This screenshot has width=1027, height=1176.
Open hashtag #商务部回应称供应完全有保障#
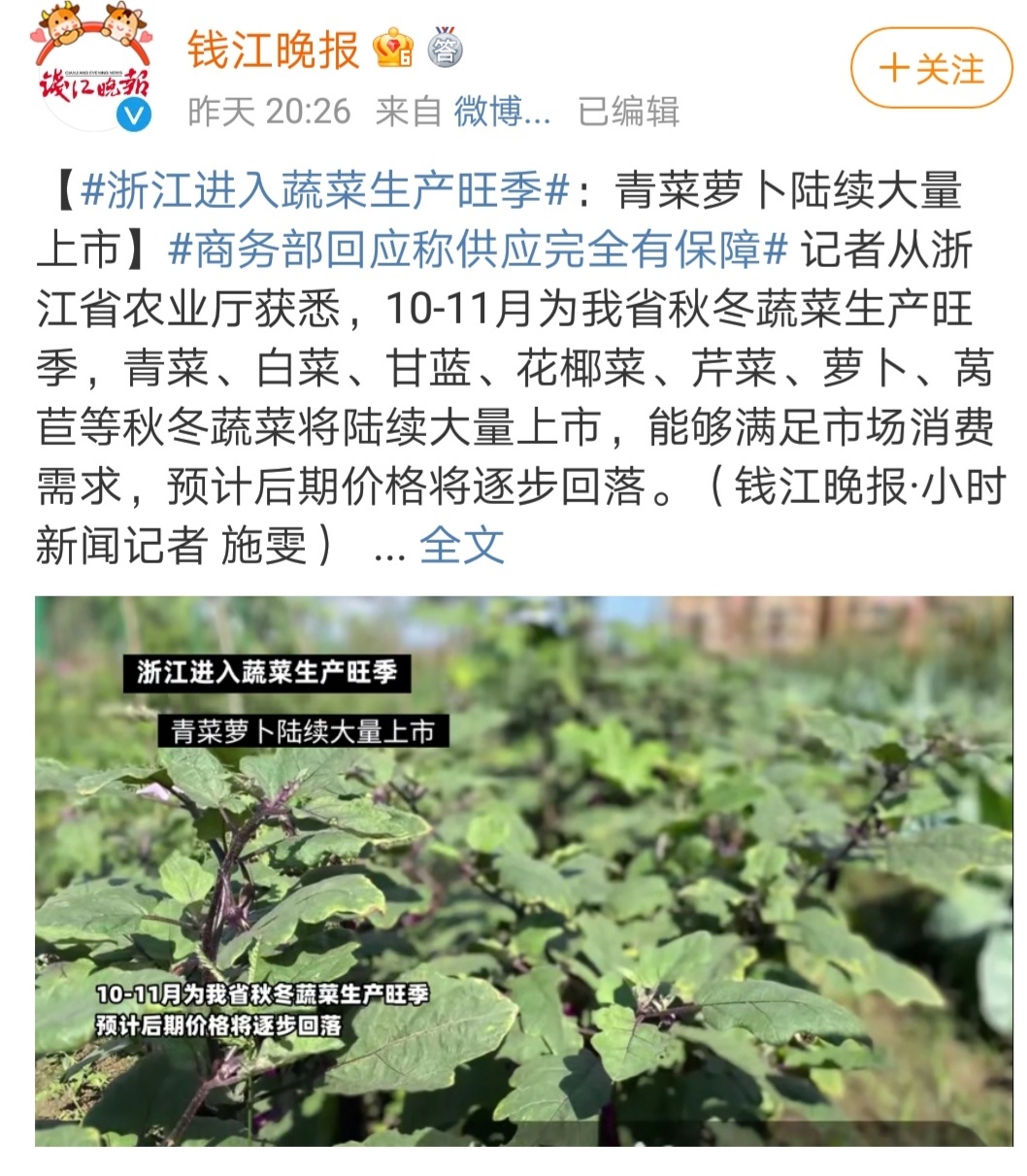point(477,251)
